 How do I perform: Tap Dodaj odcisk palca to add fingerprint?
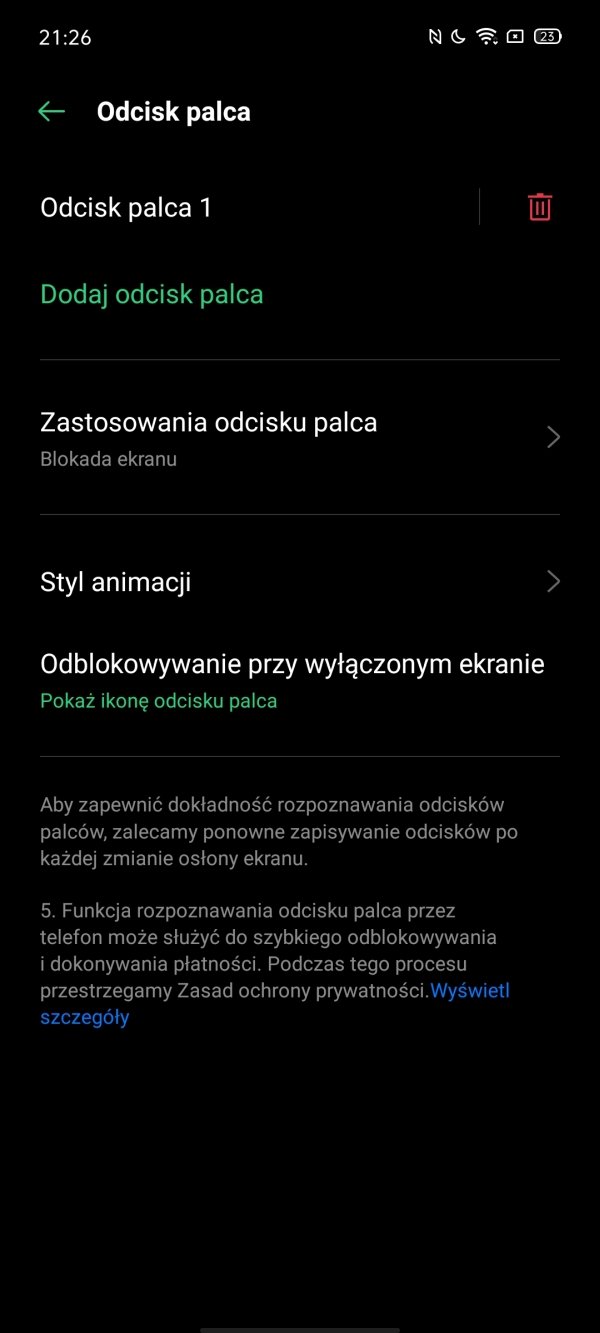(152, 294)
